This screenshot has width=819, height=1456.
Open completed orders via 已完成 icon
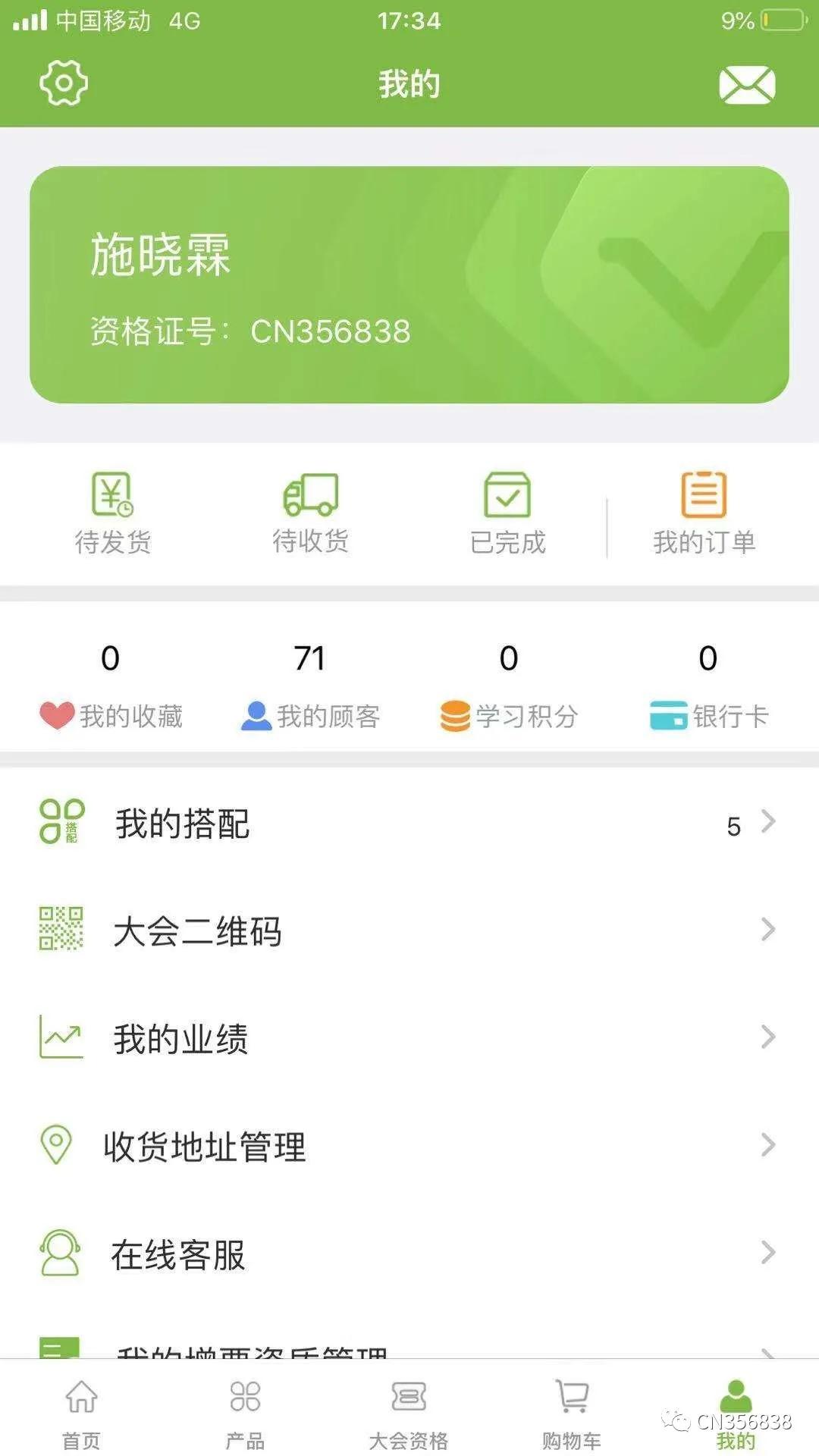coord(508,497)
